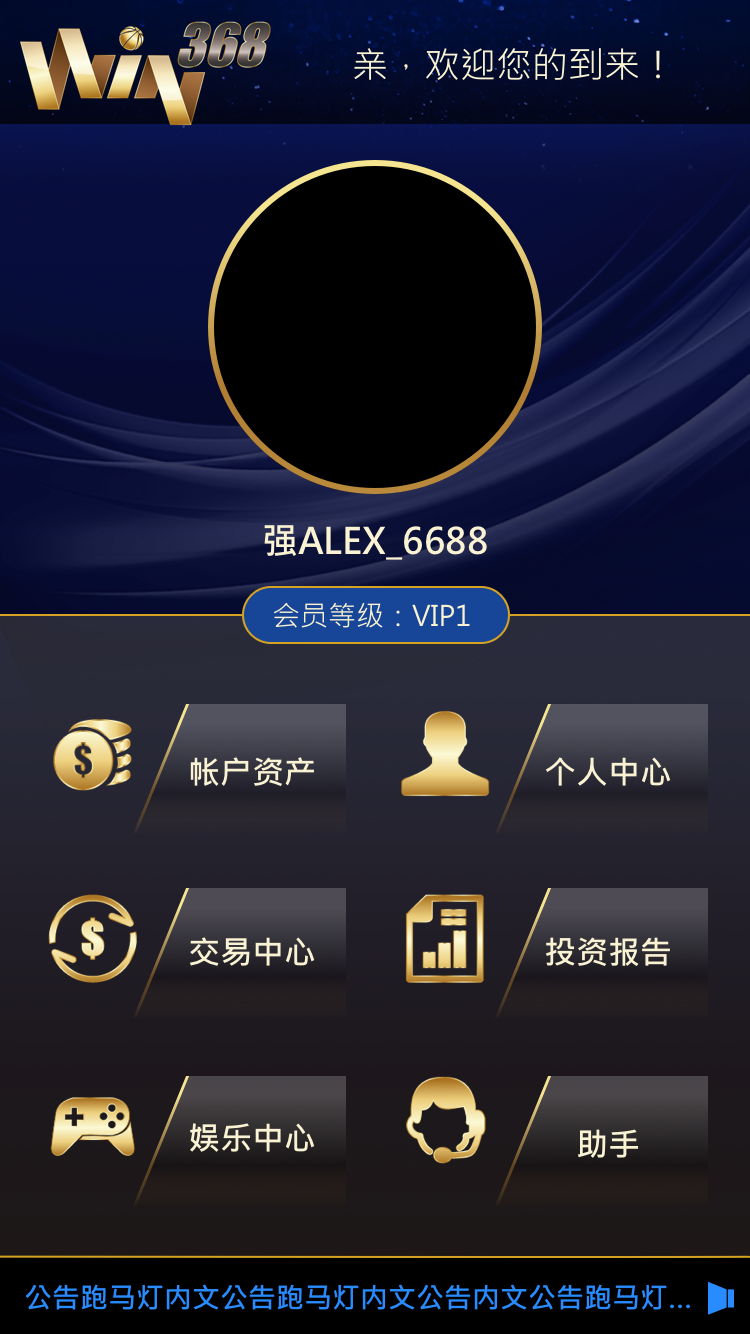Open 助手 assistant support
Viewport: 750px width, 1334px height.
[607, 1142]
